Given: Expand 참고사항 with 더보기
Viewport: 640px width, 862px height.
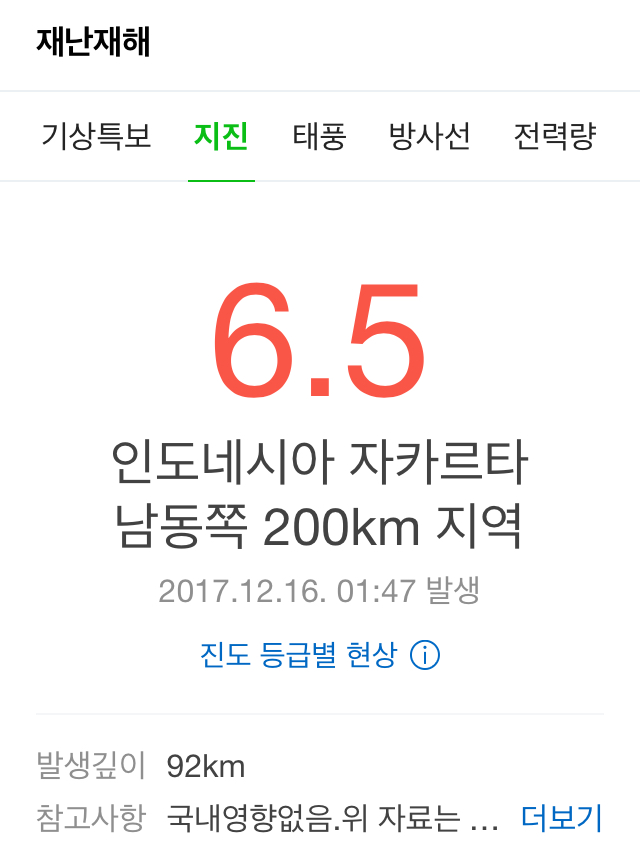Looking at the screenshot, I should 561,817.
